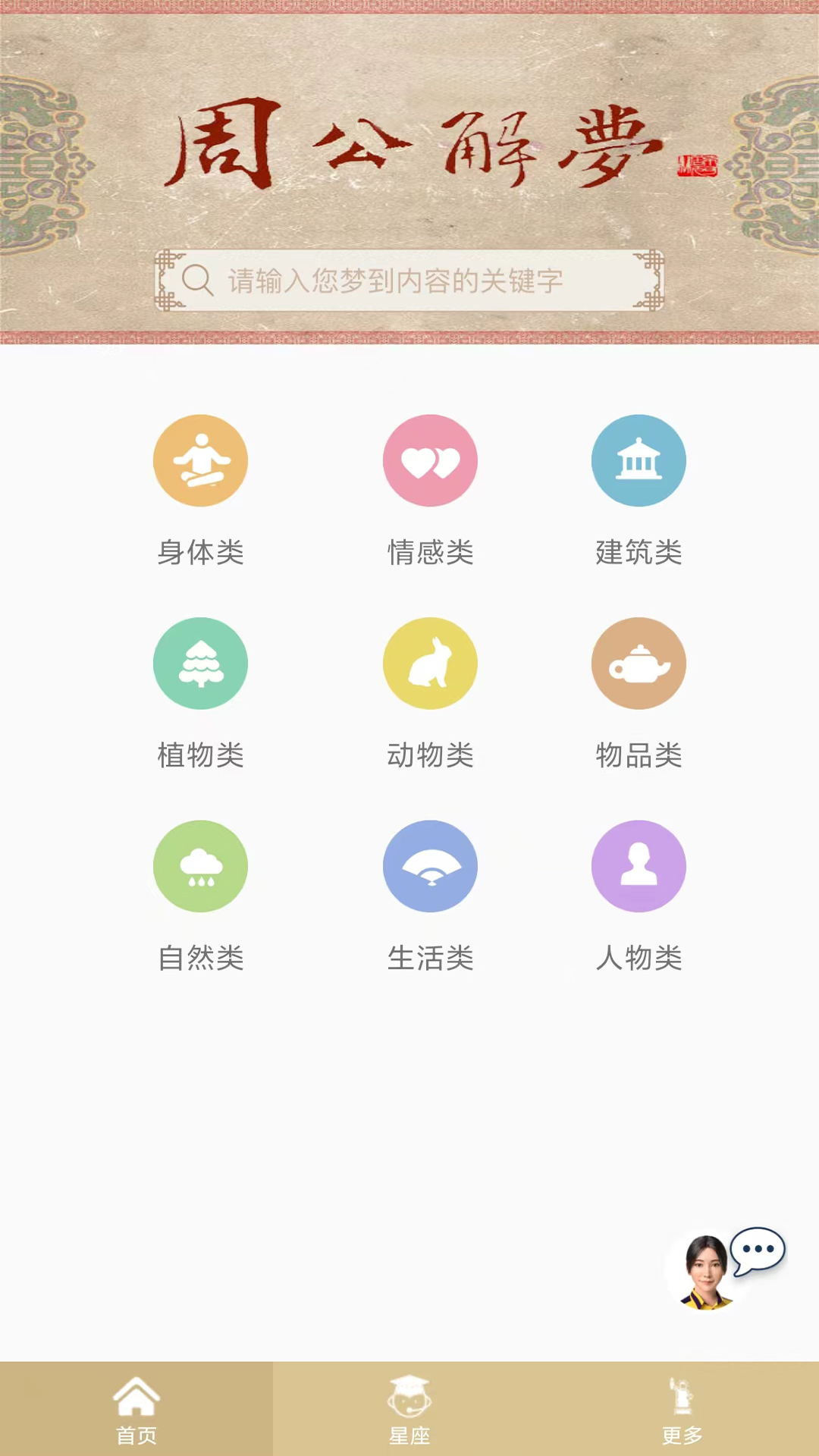Screen dimensions: 819x1456
Task: Tap the 情感类 category label
Action: [x=430, y=553]
